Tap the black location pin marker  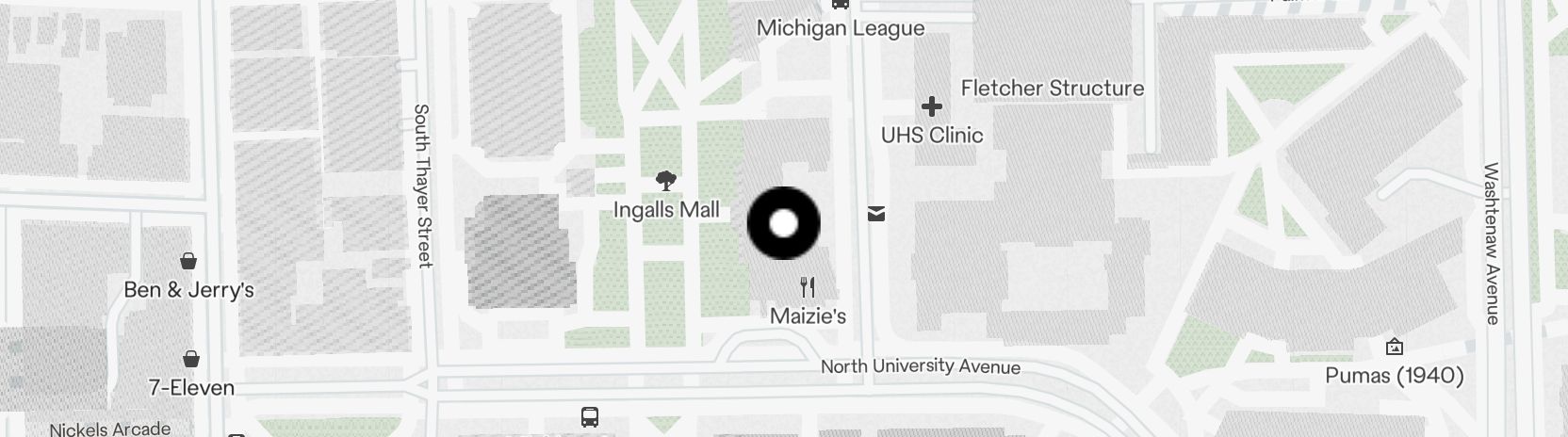coord(784,223)
